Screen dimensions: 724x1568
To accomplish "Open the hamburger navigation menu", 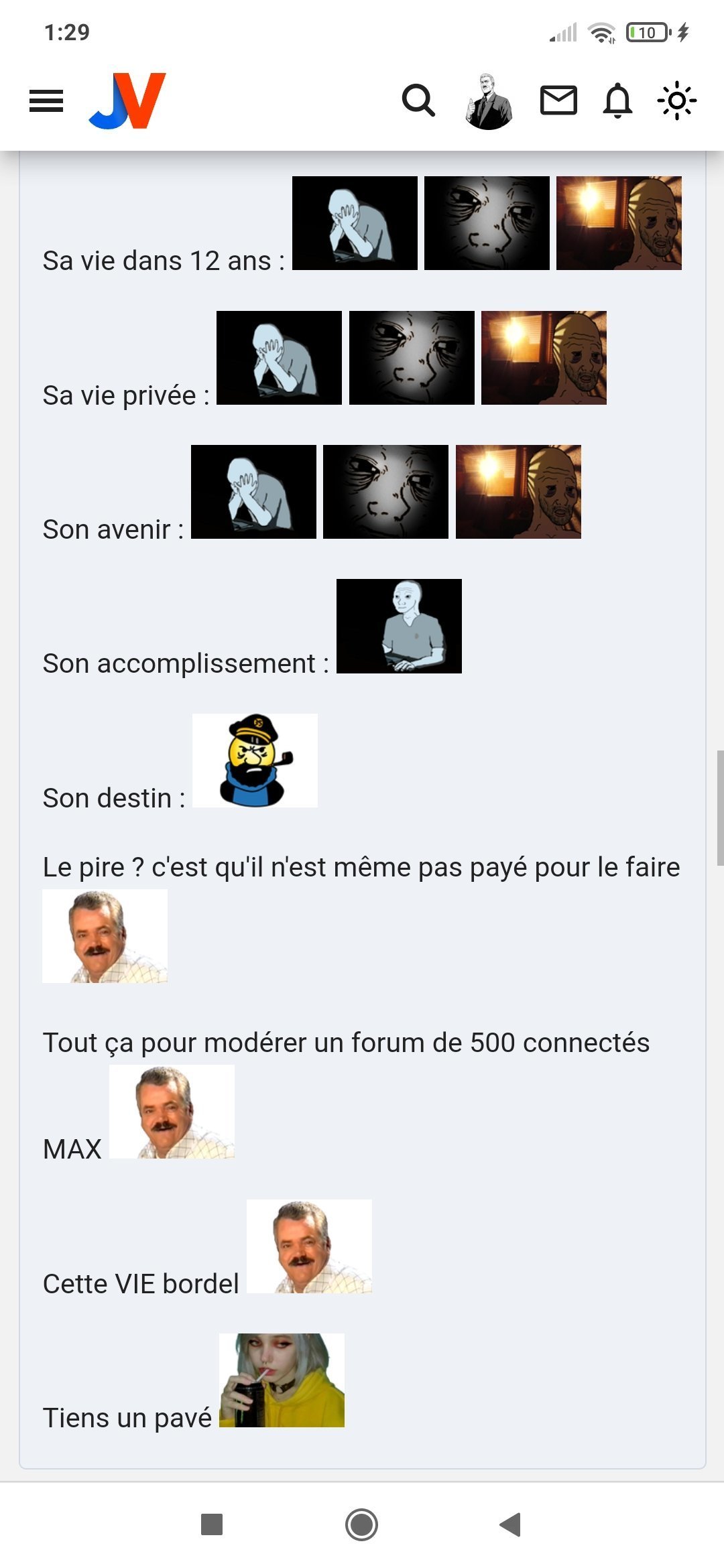I will click(46, 101).
